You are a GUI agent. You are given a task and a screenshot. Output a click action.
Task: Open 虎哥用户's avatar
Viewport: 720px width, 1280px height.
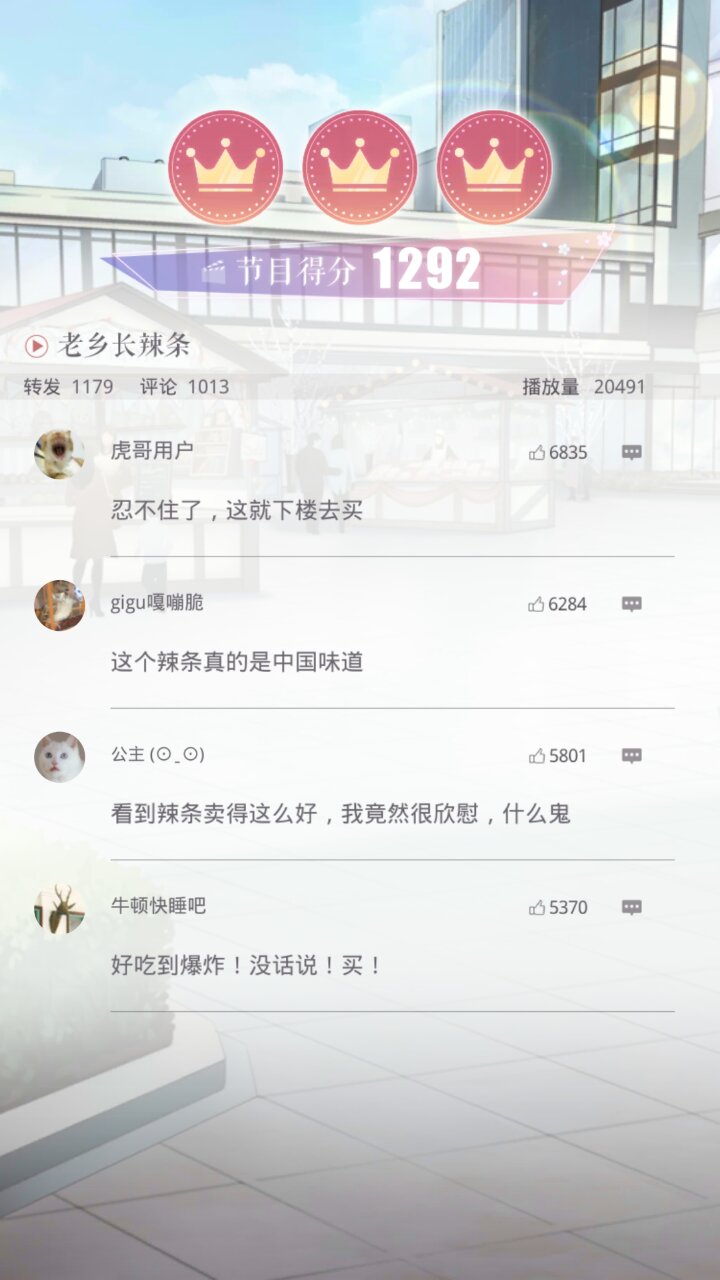click(59, 454)
